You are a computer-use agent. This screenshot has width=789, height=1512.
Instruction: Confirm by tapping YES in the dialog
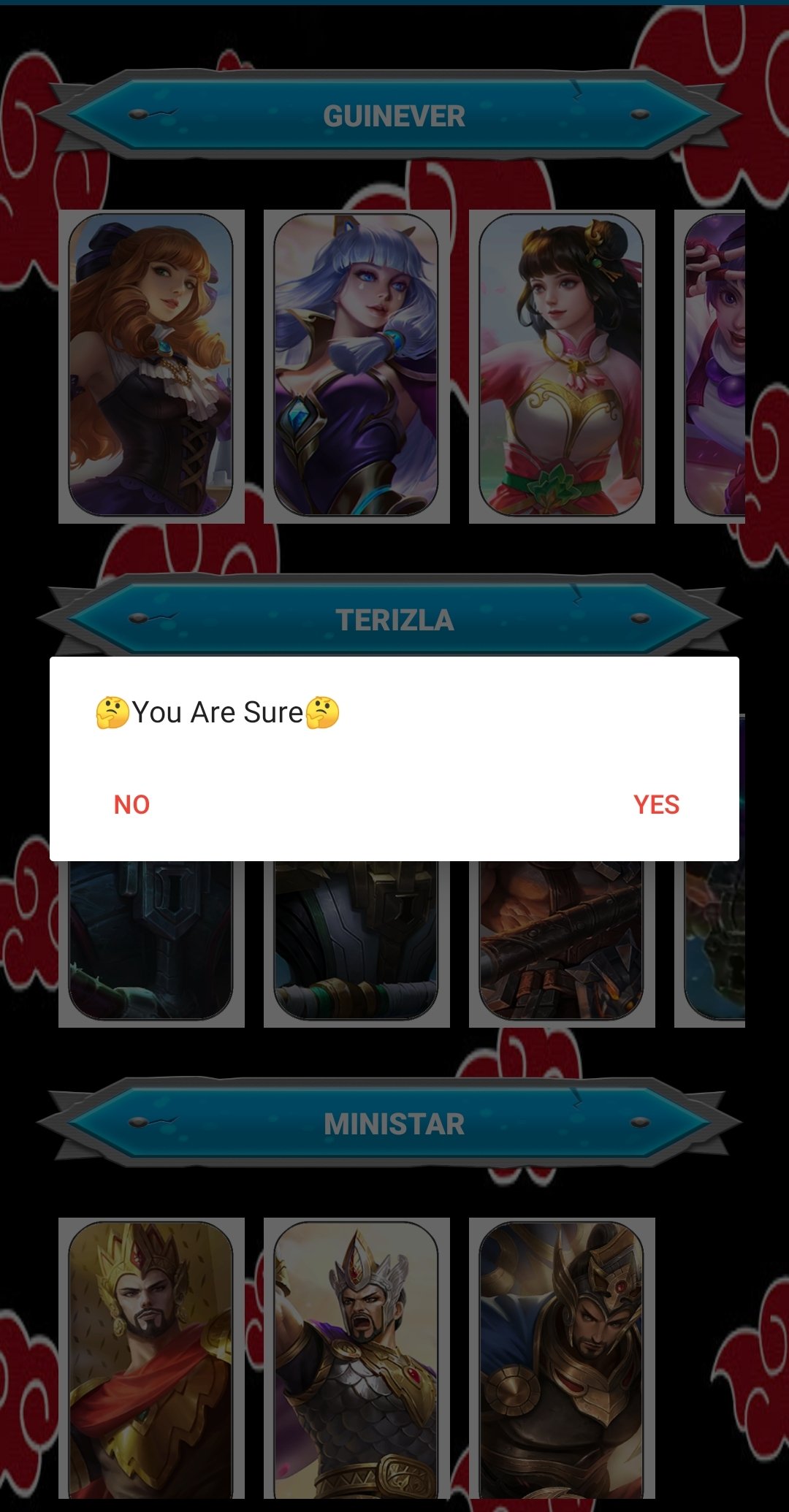click(x=656, y=805)
